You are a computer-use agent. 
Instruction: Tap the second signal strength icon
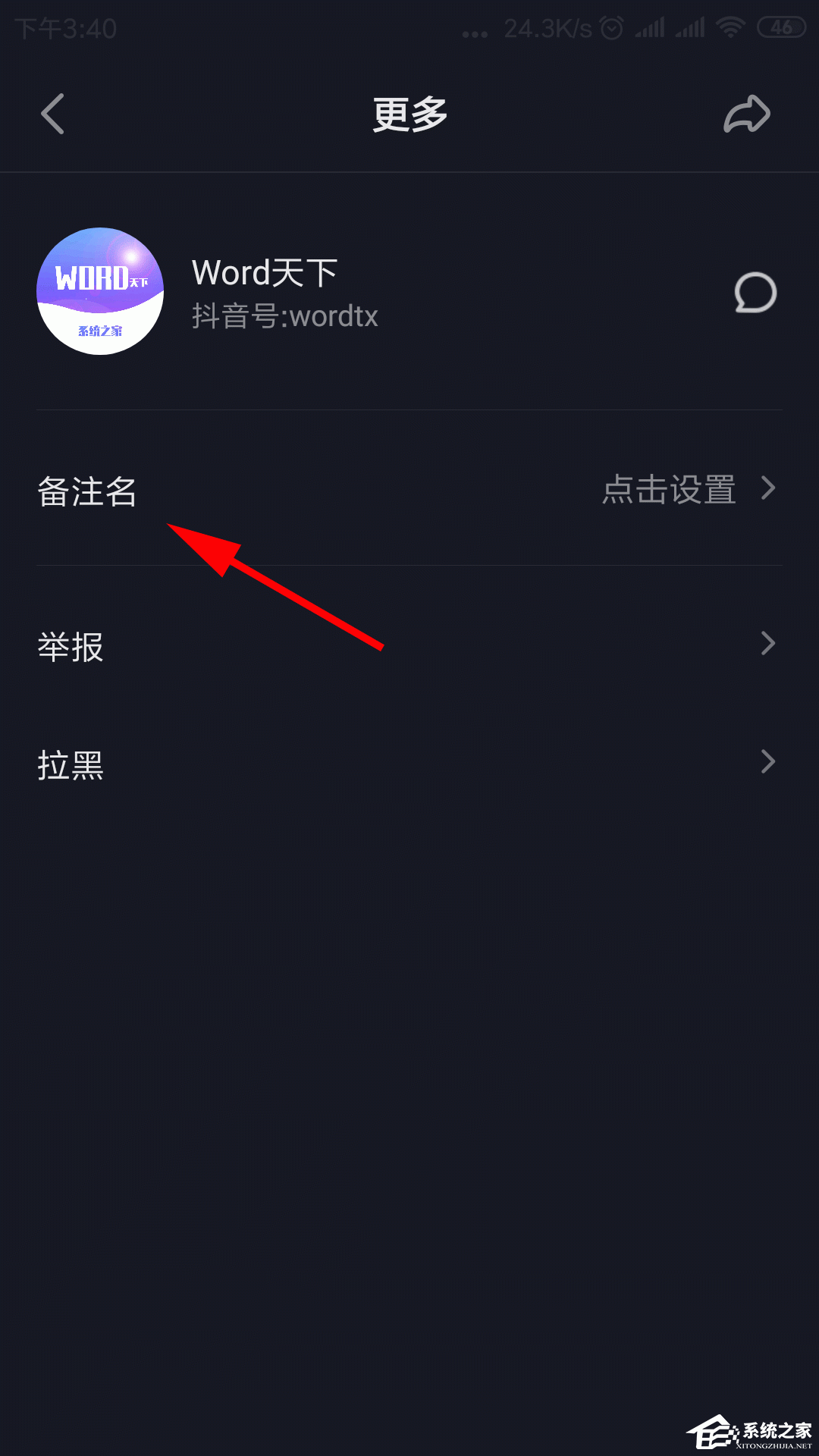pos(692,29)
